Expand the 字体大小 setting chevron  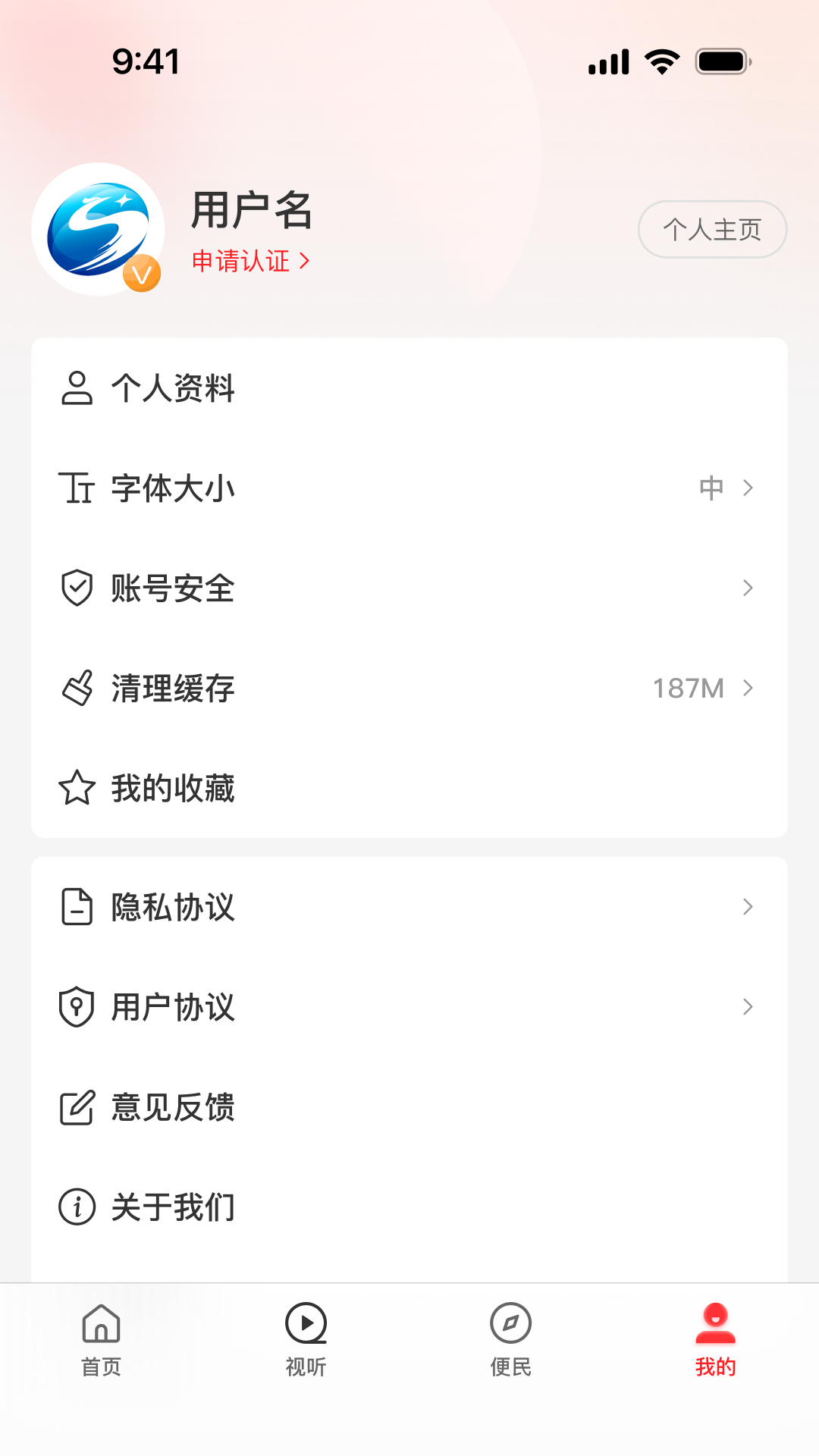pos(748,488)
